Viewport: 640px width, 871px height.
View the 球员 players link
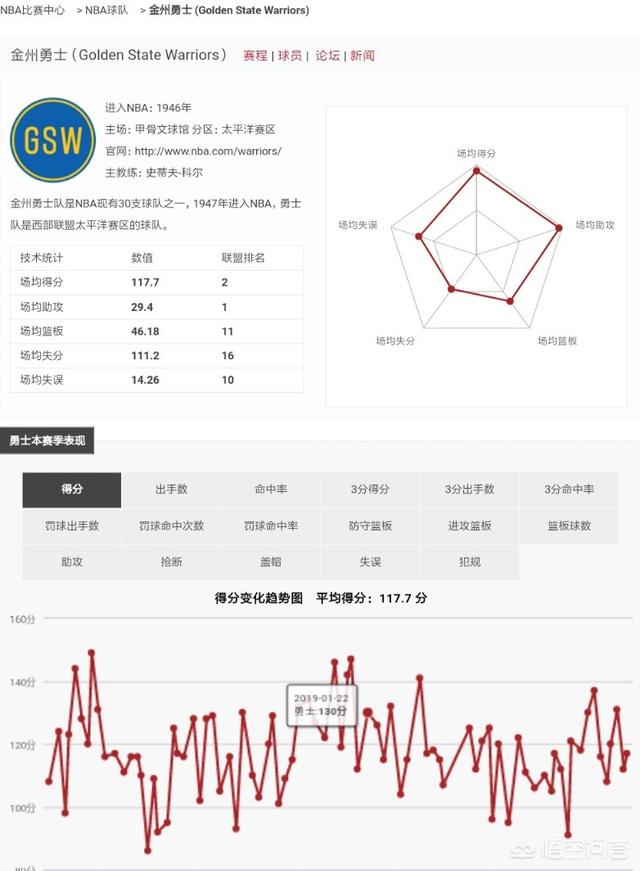tap(289, 56)
